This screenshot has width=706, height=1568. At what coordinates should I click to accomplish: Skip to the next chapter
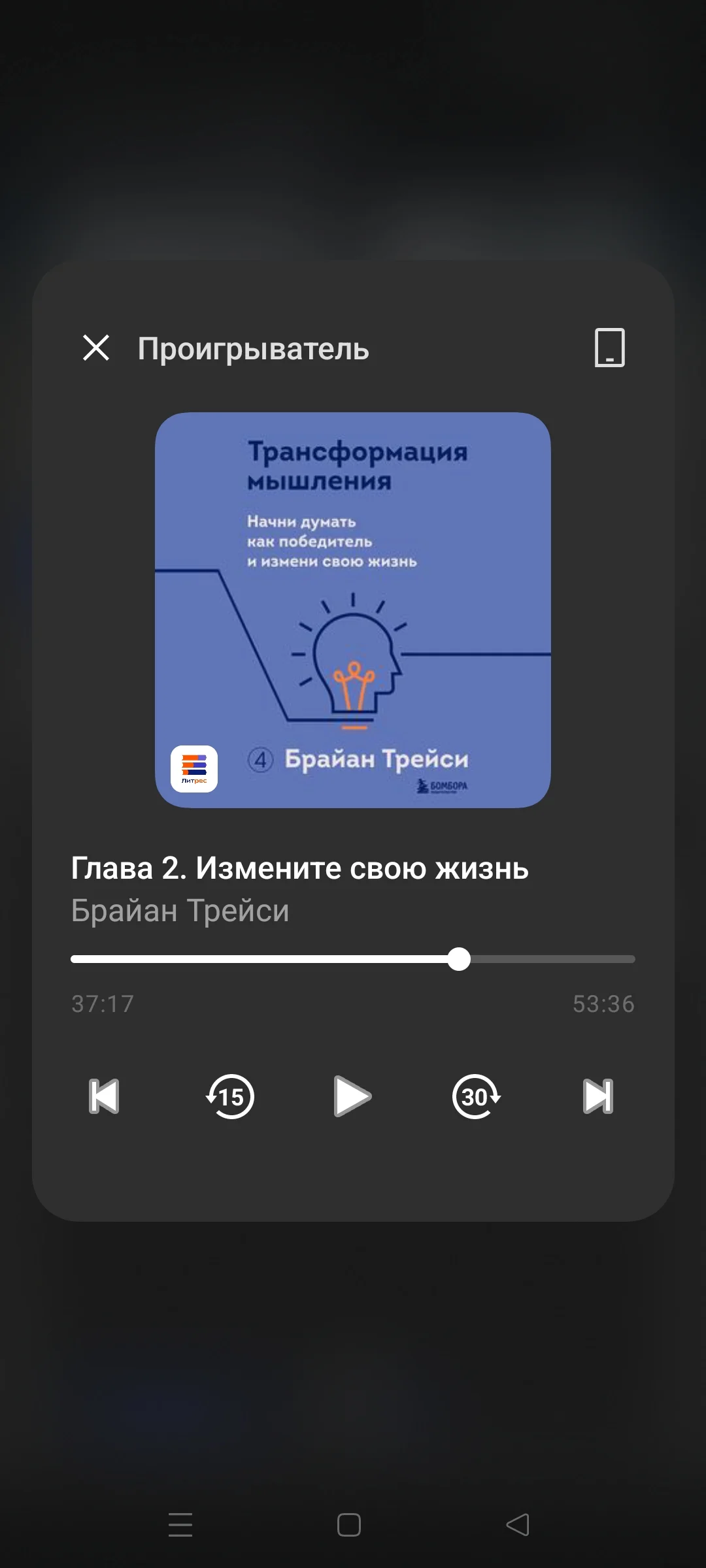[x=599, y=1096]
